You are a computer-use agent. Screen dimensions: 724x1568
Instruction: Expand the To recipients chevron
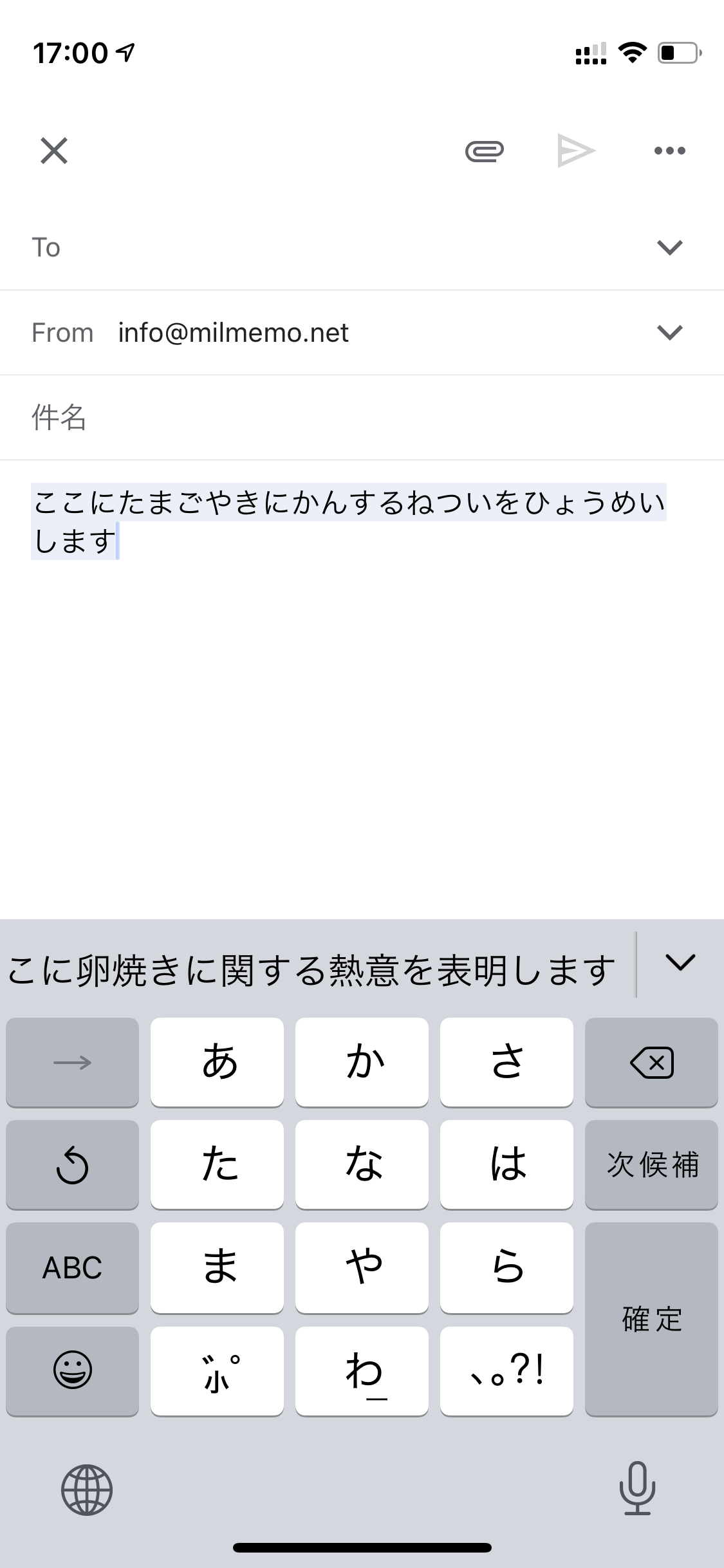point(669,247)
